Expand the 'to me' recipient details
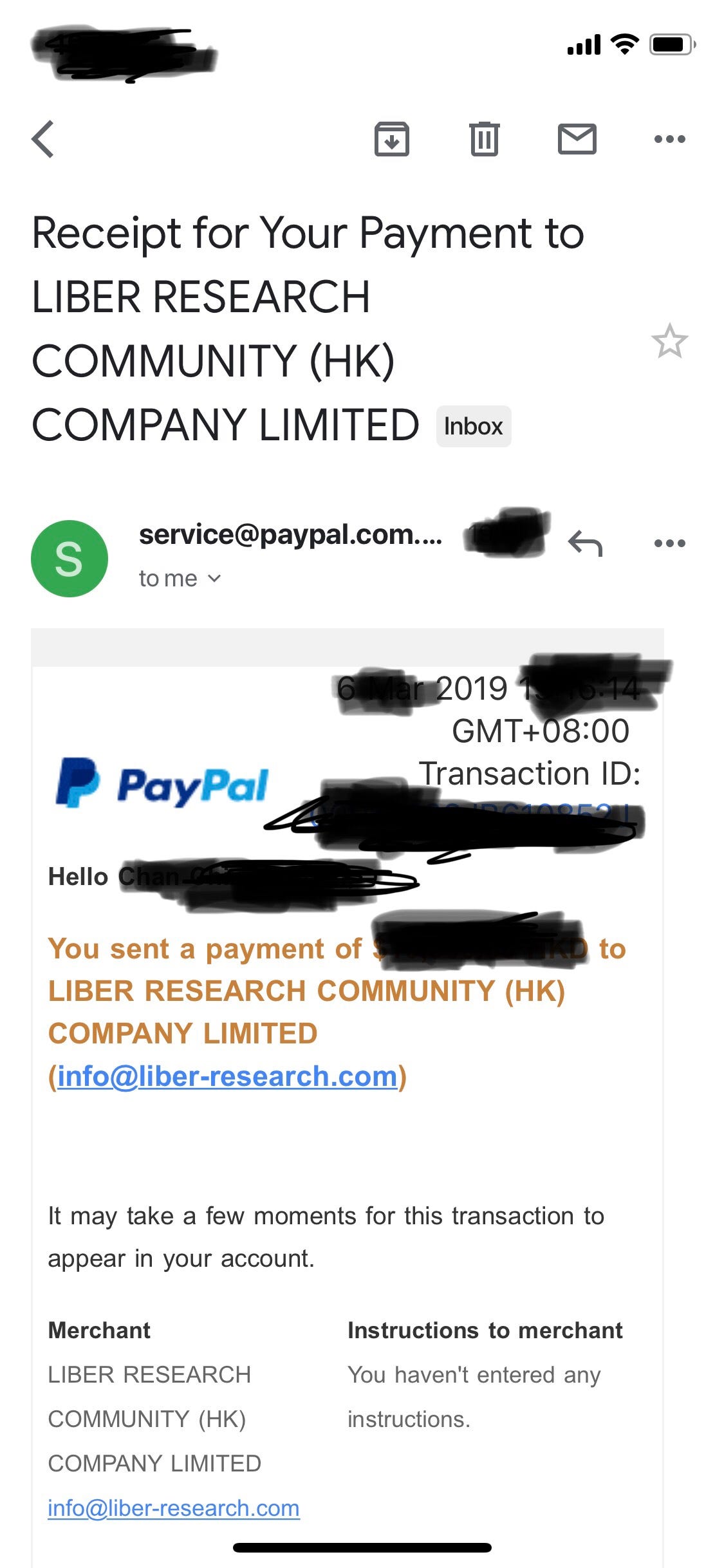Viewport: 724px width, 1568px height. point(180,578)
